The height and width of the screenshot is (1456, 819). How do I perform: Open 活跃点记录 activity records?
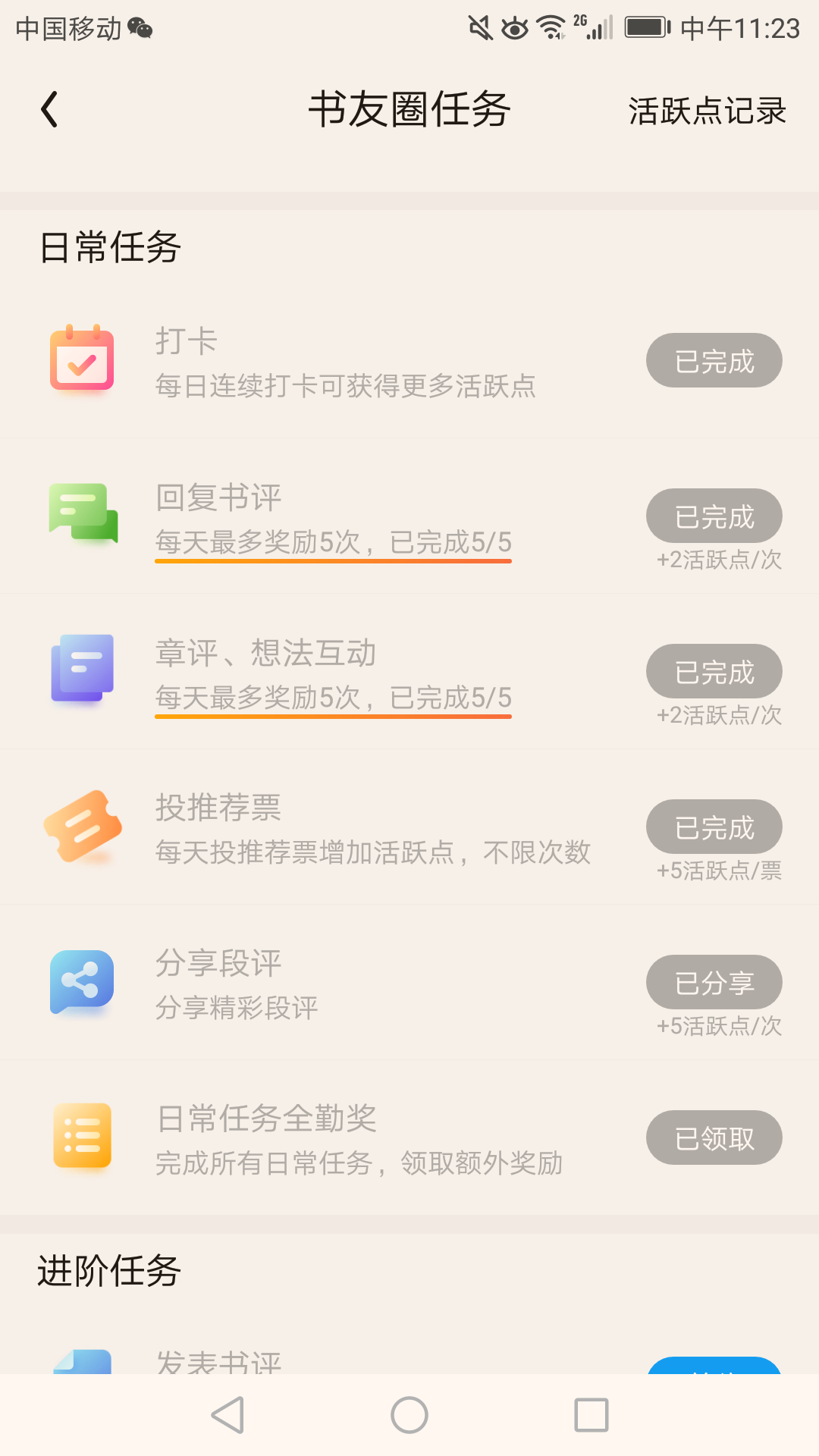pyautogui.click(x=707, y=111)
